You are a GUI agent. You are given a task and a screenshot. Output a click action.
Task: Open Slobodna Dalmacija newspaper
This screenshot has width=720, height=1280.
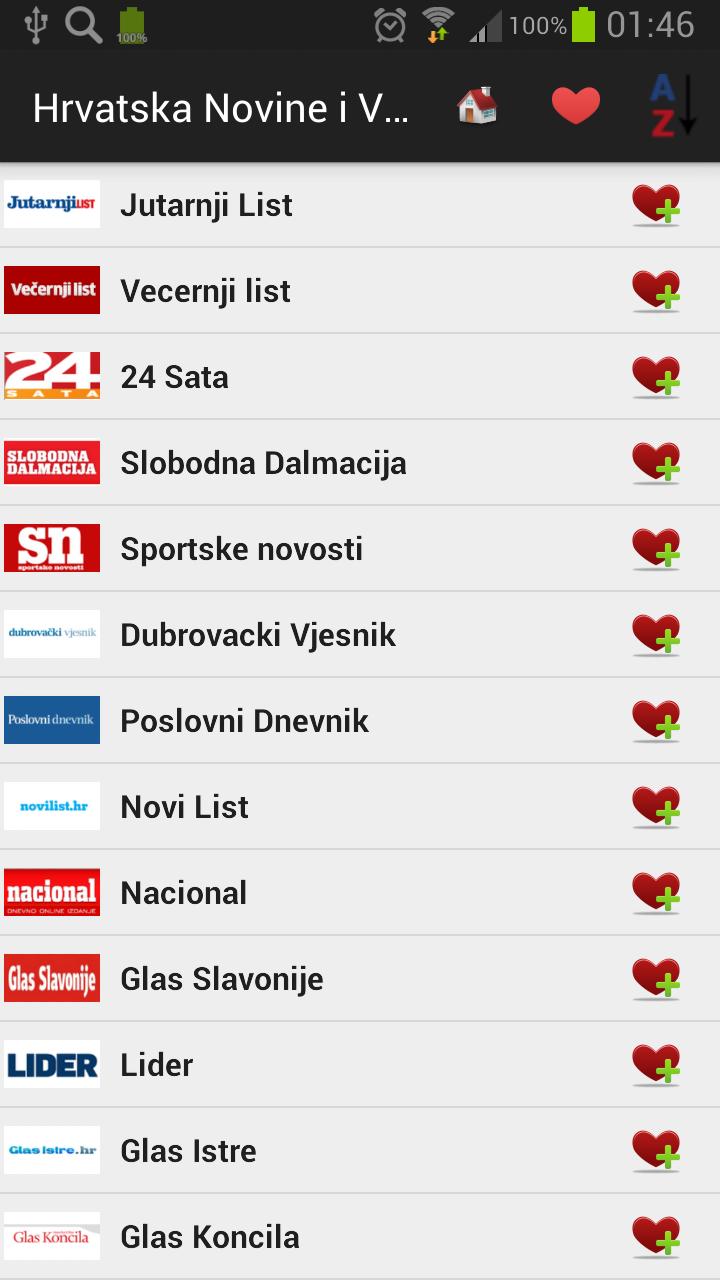pos(263,463)
